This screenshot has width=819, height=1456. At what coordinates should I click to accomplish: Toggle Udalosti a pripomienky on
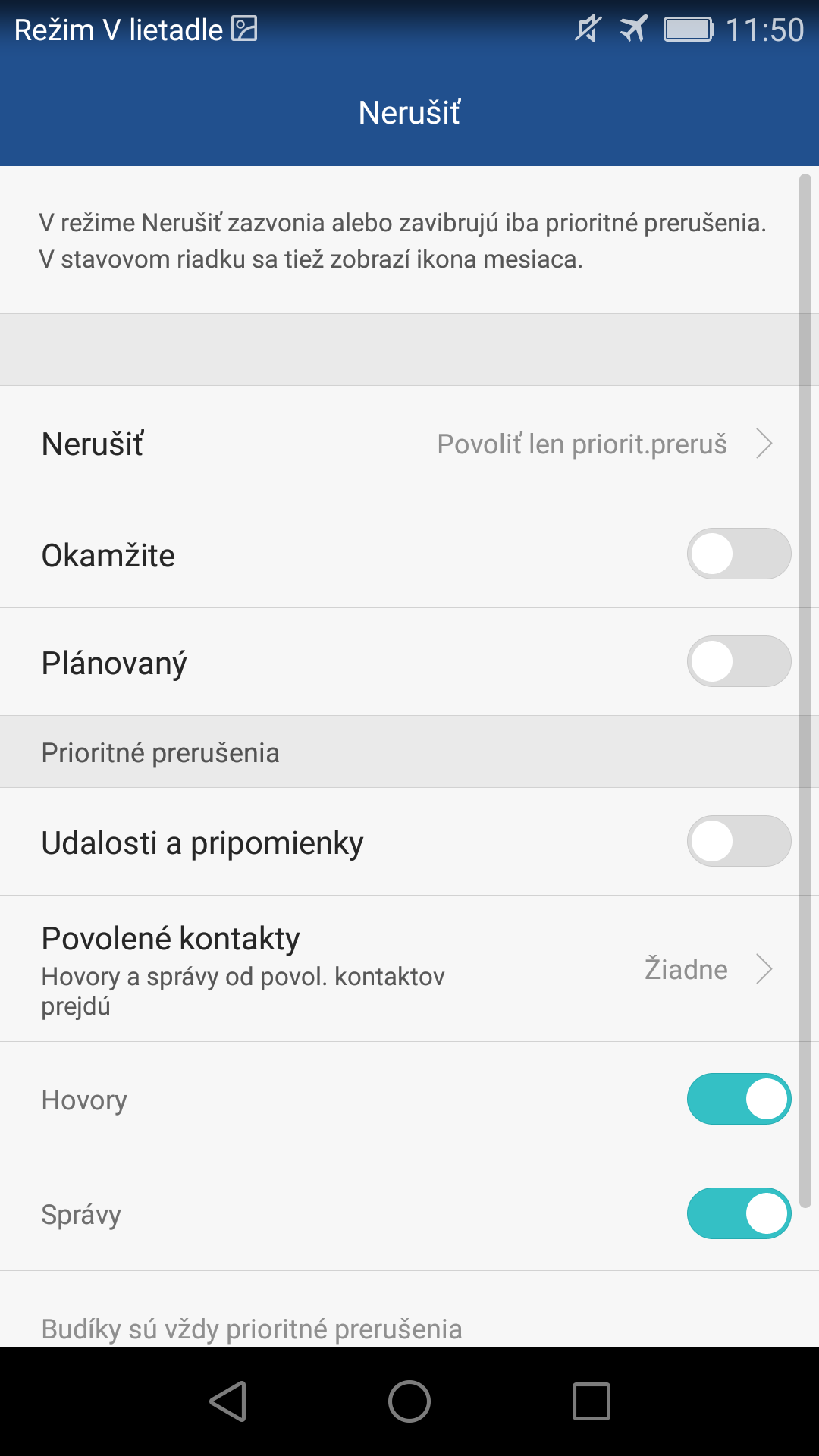click(739, 842)
